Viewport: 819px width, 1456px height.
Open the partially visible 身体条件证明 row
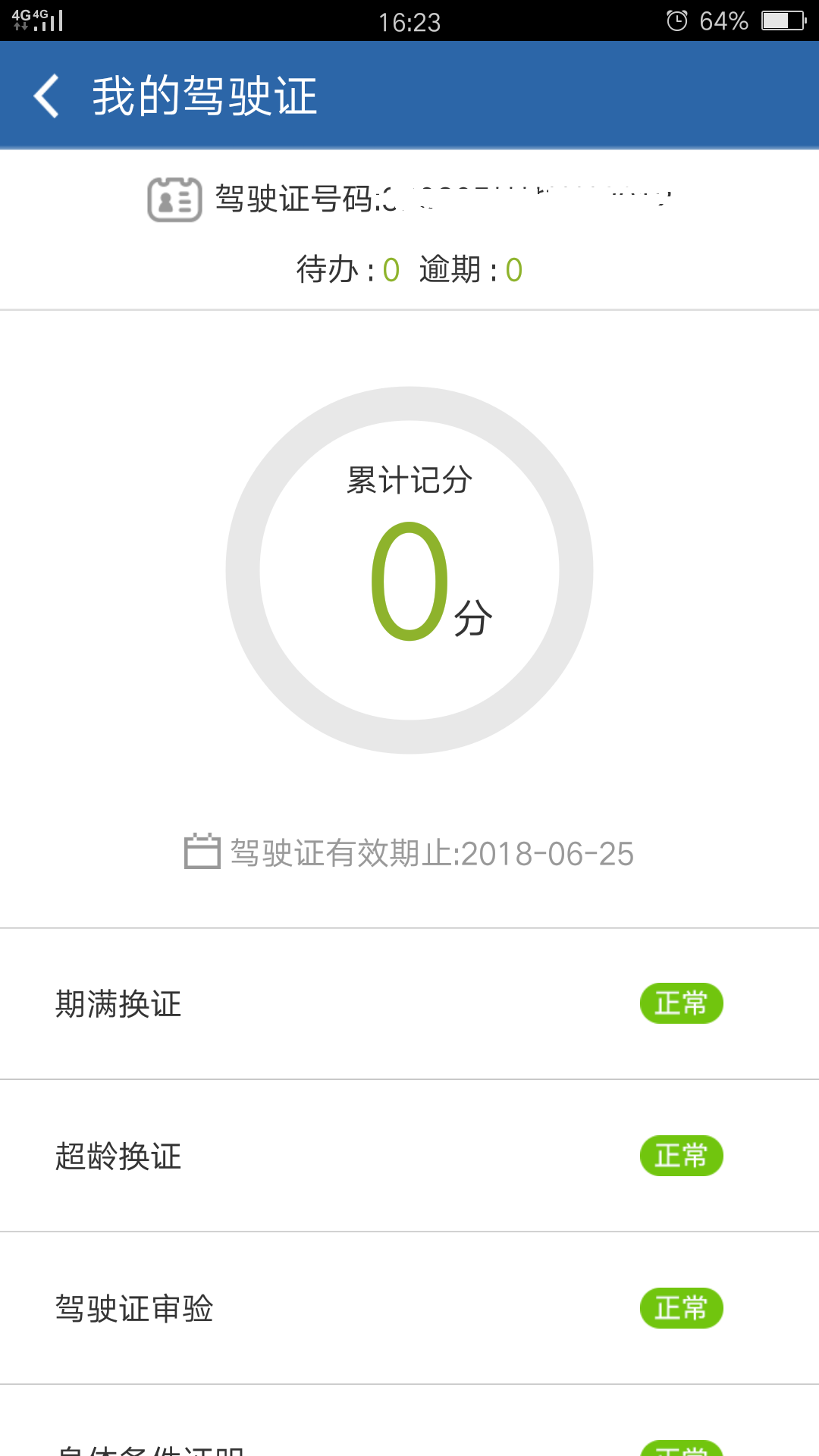point(303,1445)
